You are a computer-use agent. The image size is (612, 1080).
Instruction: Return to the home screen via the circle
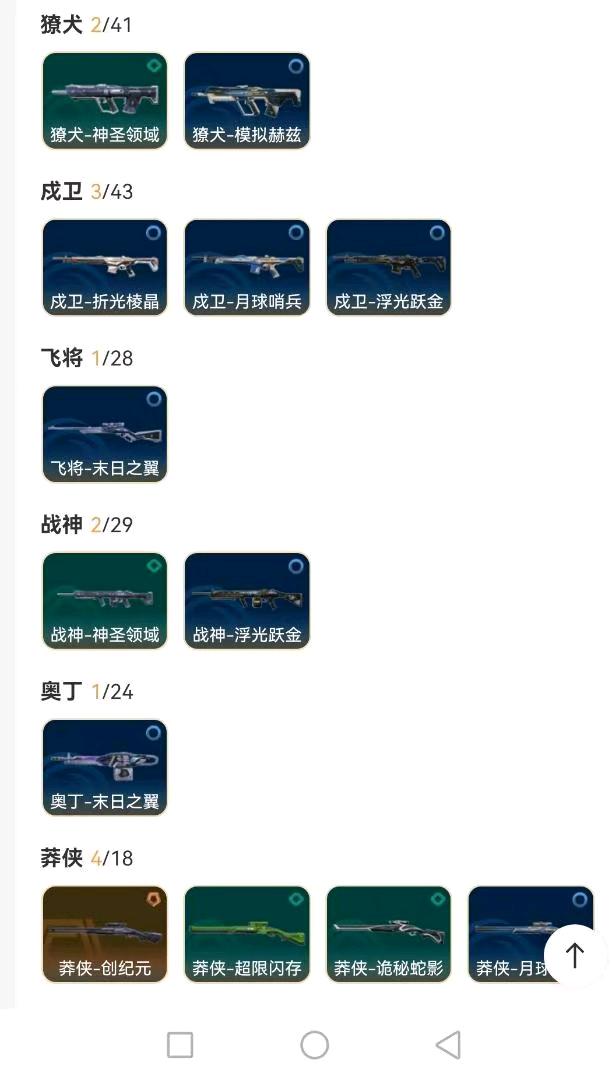click(x=314, y=1045)
